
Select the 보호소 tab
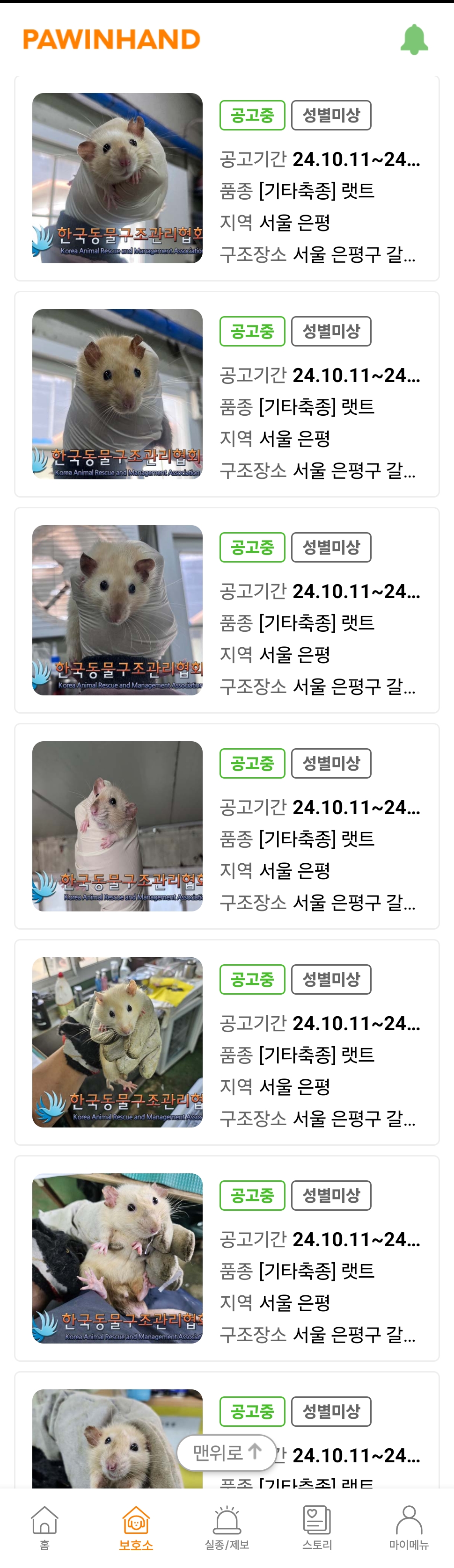(135, 1527)
